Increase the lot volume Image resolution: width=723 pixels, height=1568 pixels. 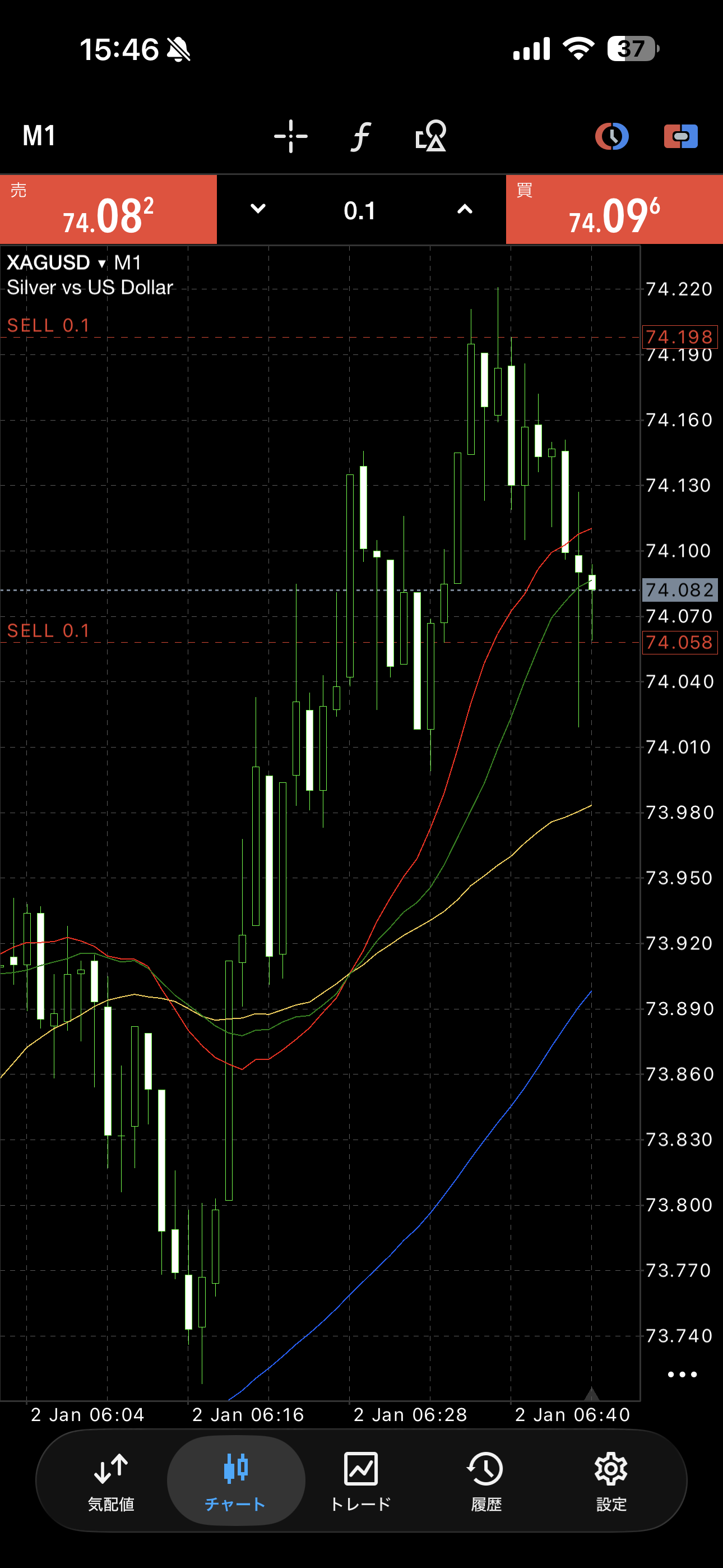point(465,209)
